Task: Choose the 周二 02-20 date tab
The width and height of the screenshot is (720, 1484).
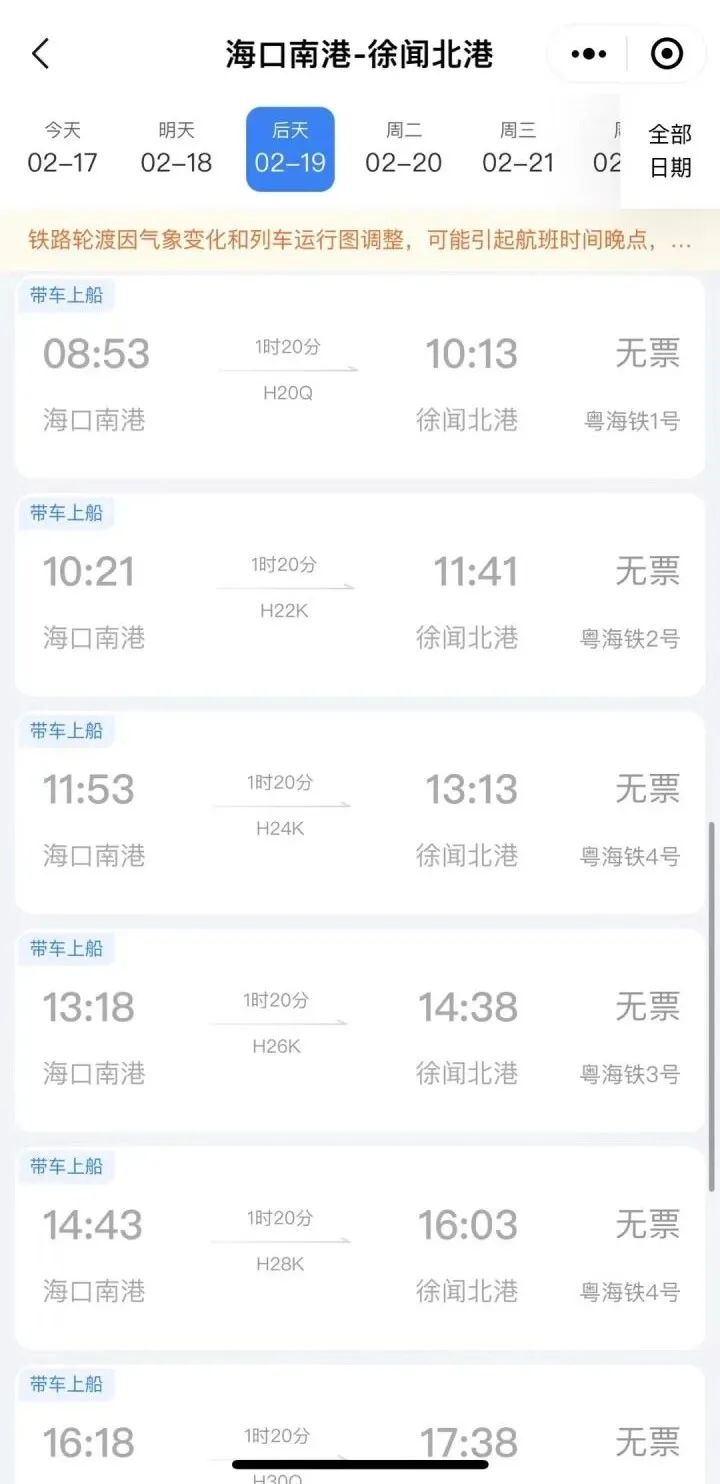Action: pyautogui.click(x=403, y=148)
